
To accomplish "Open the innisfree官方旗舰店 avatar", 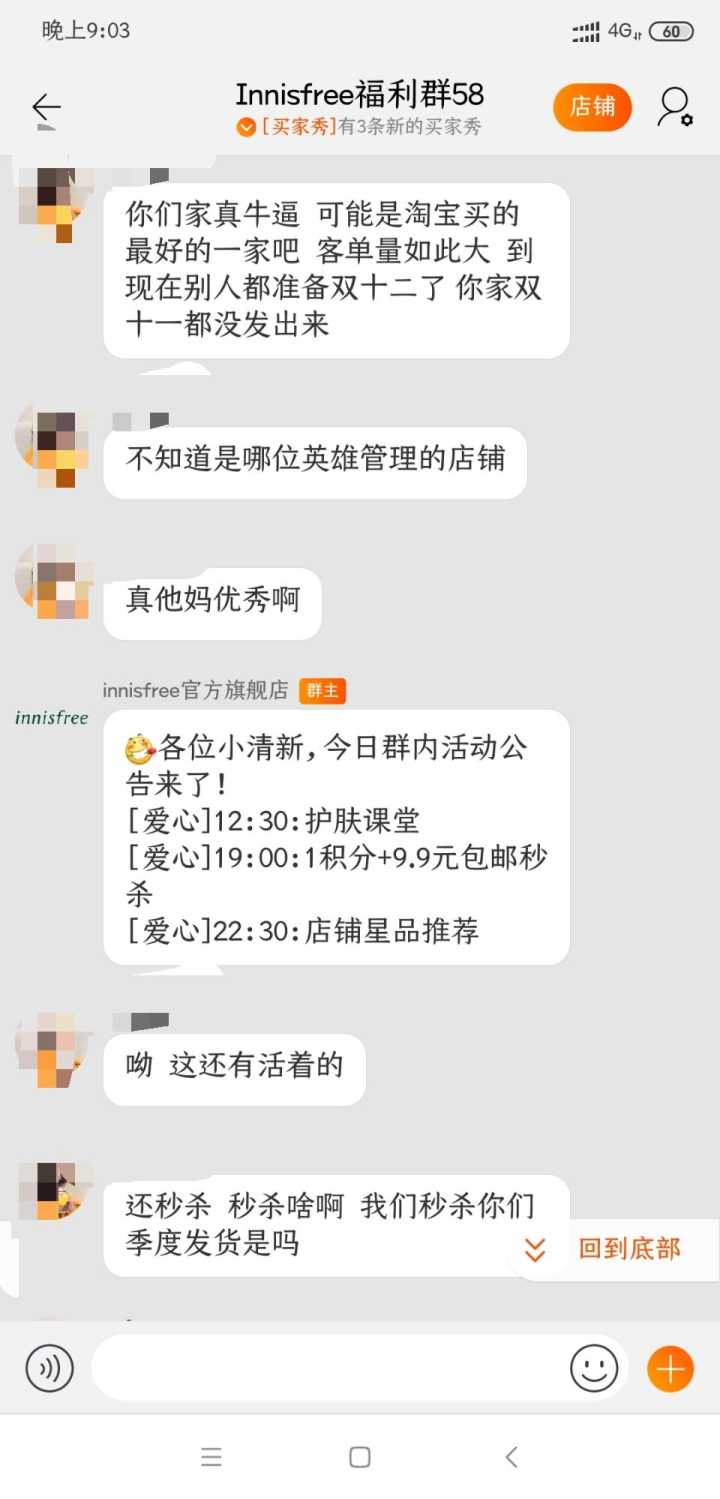I will [x=52, y=718].
